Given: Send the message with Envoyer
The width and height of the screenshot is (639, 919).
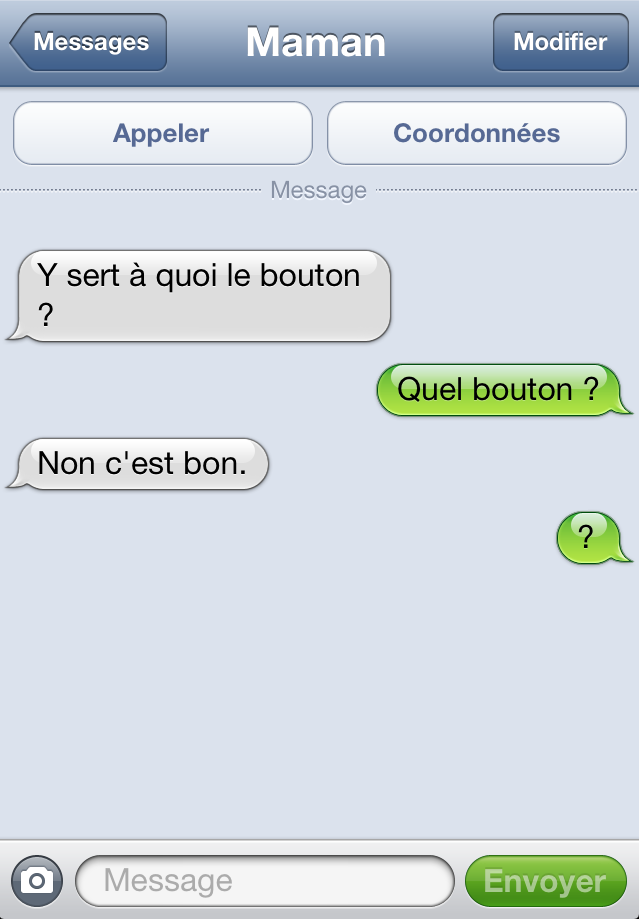Looking at the screenshot, I should pyautogui.click(x=545, y=881).
